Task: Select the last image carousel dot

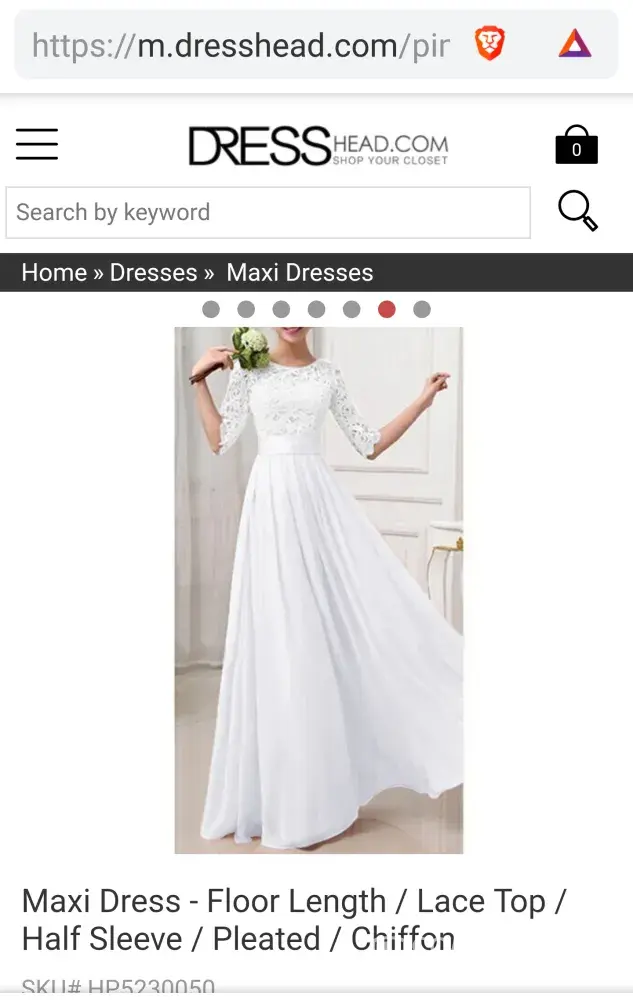Action: point(422,309)
